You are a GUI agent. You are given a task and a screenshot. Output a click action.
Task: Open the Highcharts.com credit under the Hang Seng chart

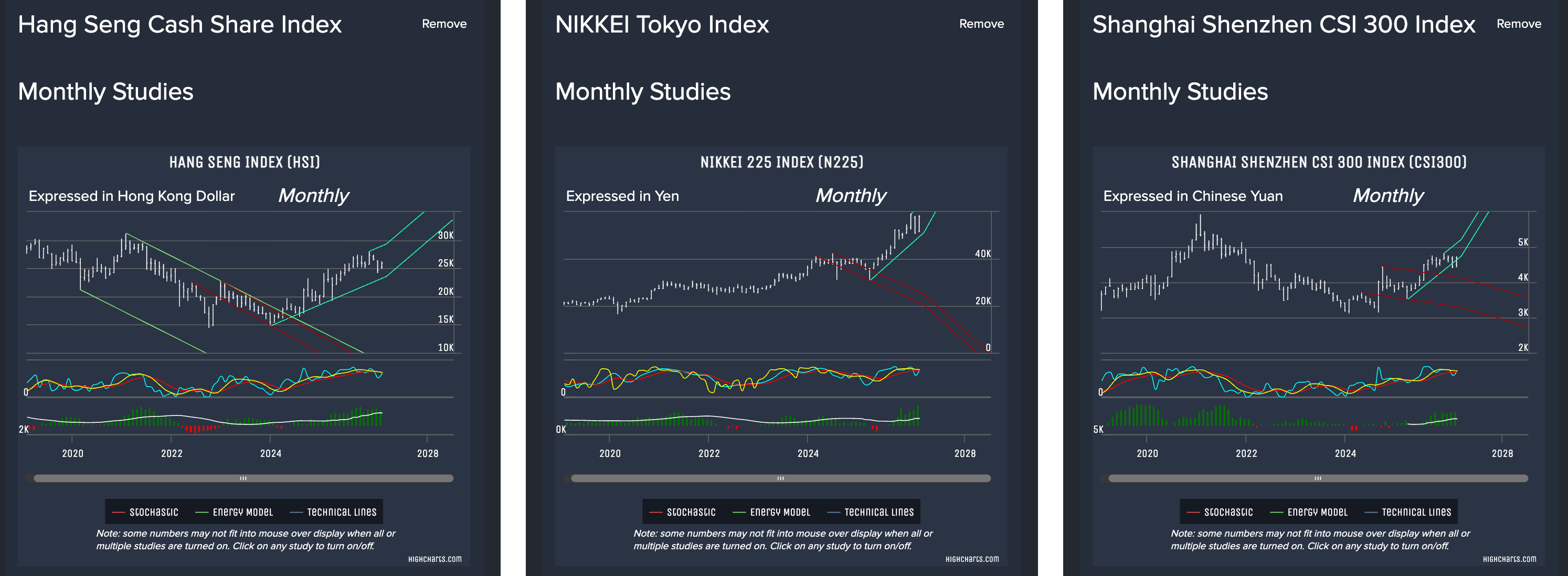(x=435, y=559)
